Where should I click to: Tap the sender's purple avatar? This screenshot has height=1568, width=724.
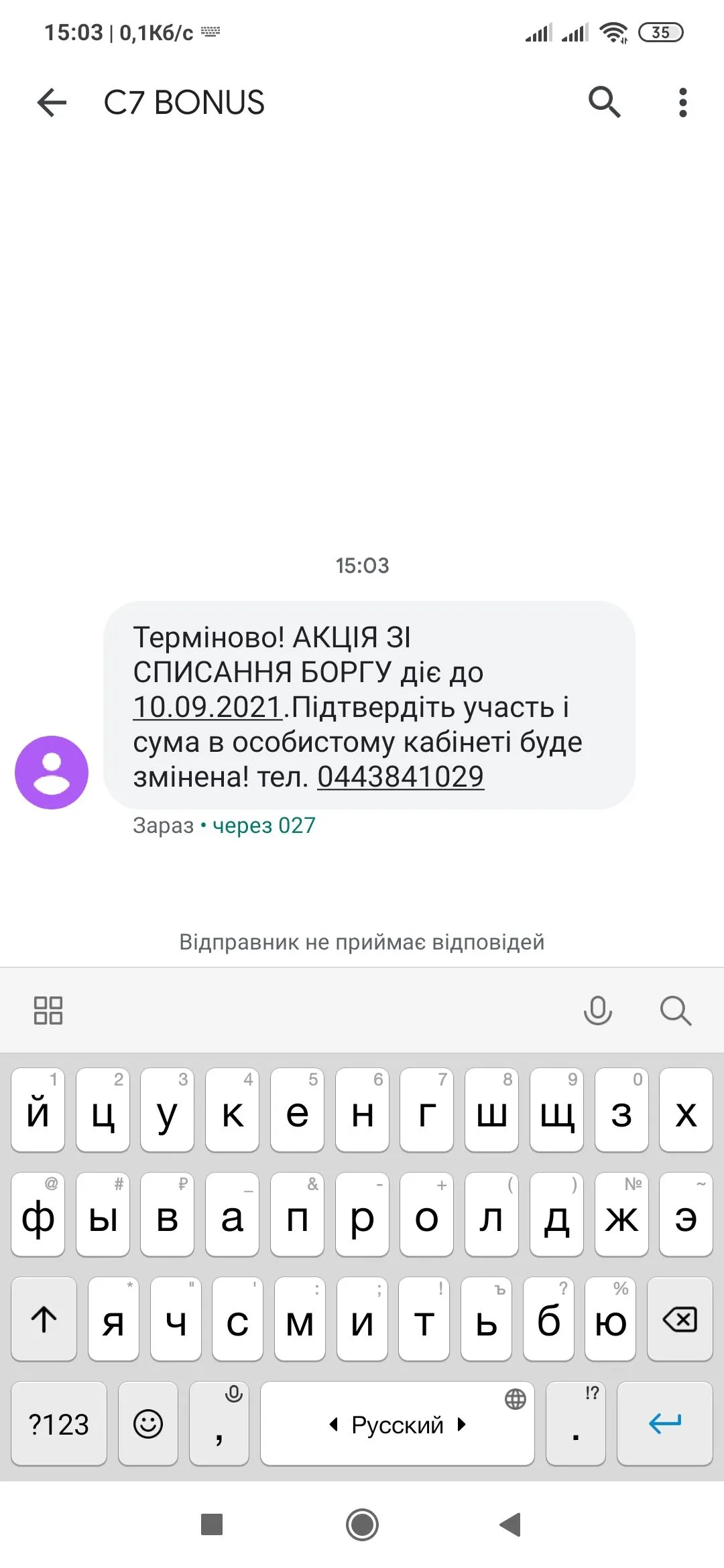pyautogui.click(x=52, y=772)
